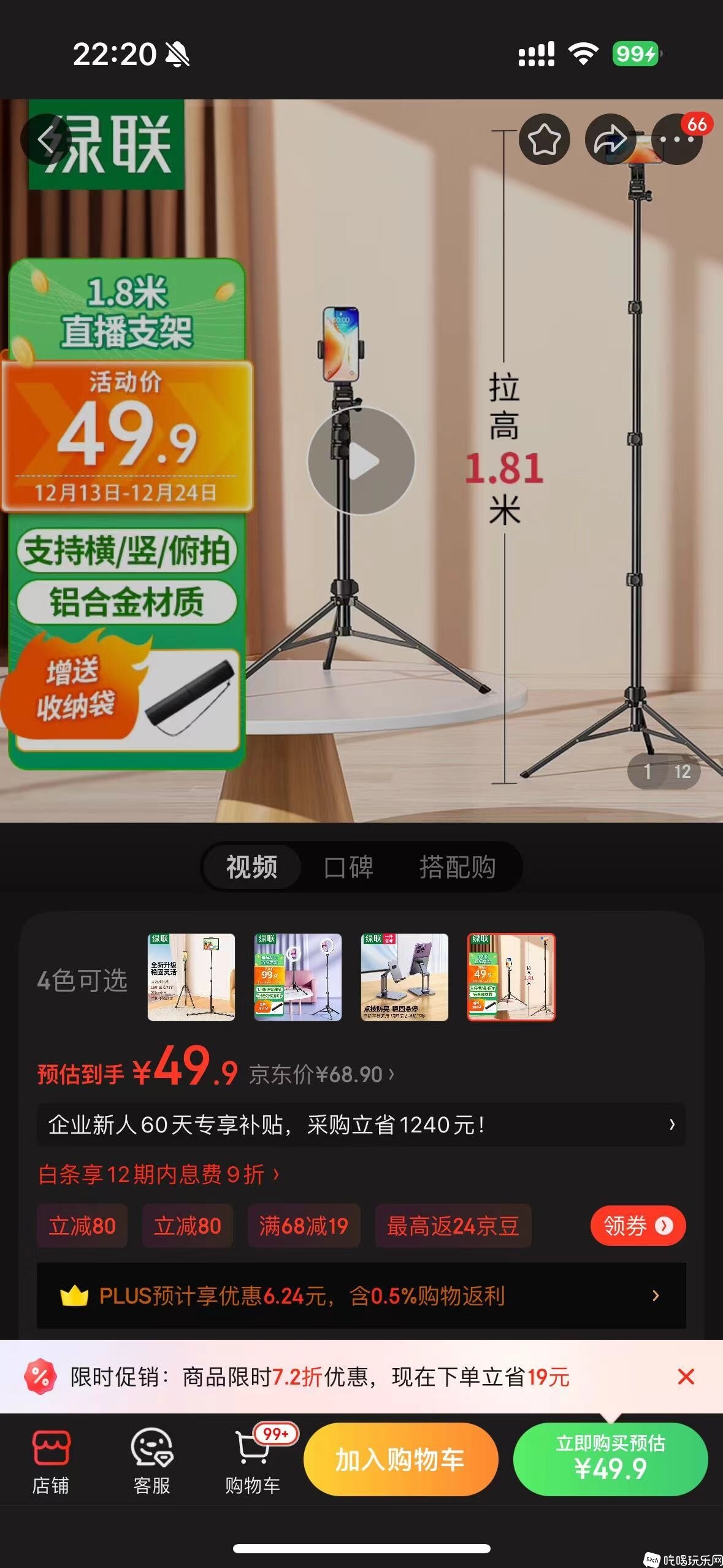The height and width of the screenshot is (1568, 723).
Task: Open the 店铺 store page
Action: pyautogui.click(x=51, y=1462)
